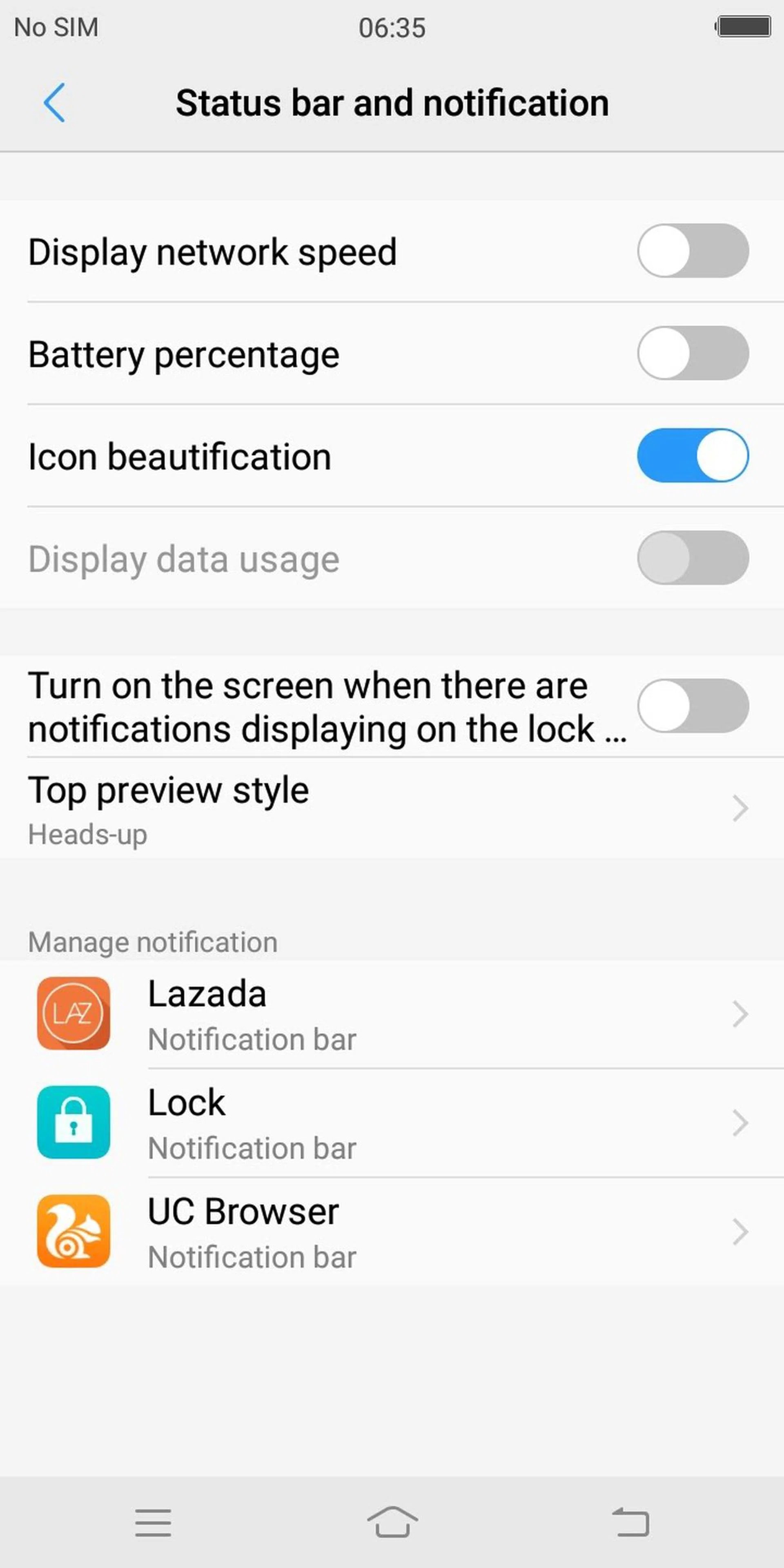
Task: Enable Display network speed
Action: pyautogui.click(x=693, y=251)
